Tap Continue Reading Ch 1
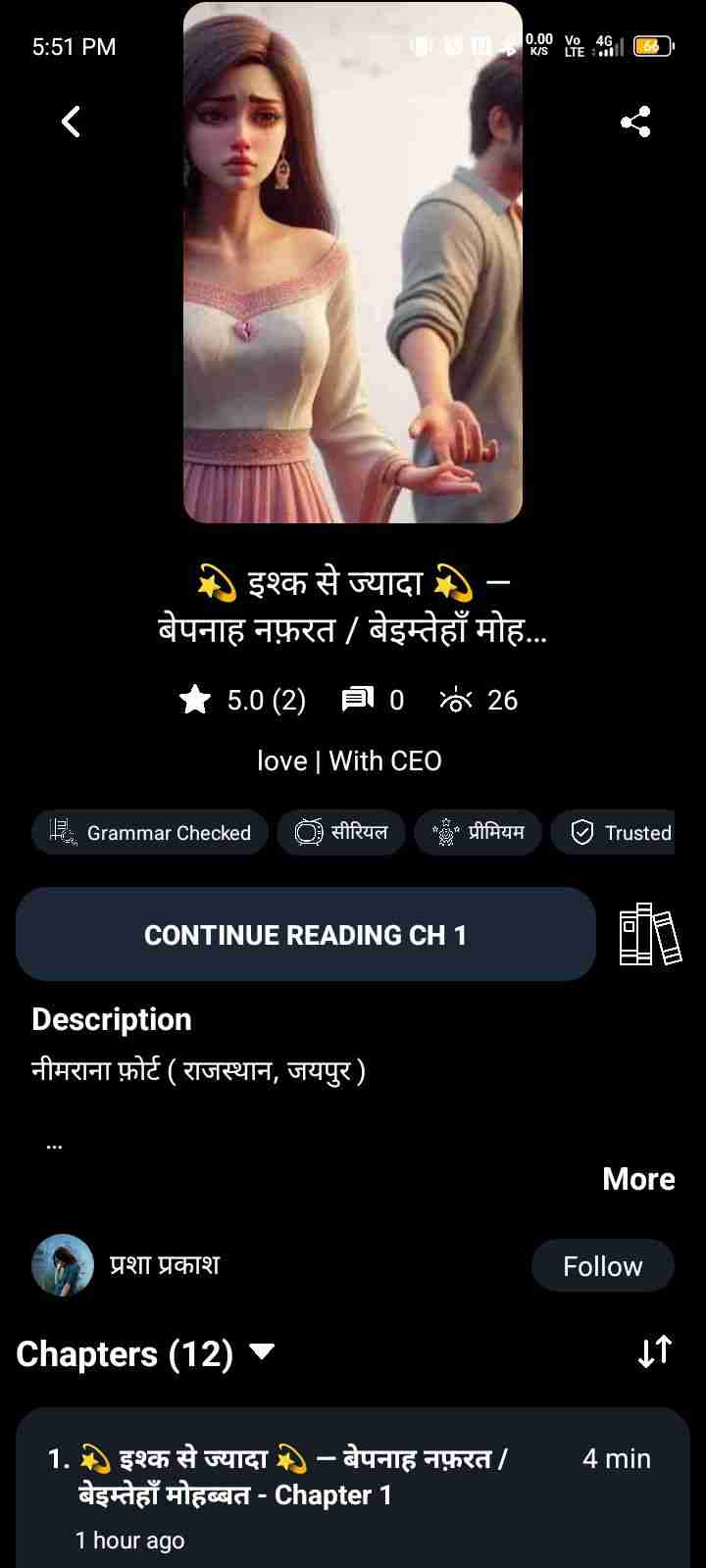This screenshot has width=706, height=1568. pyautogui.click(x=305, y=934)
